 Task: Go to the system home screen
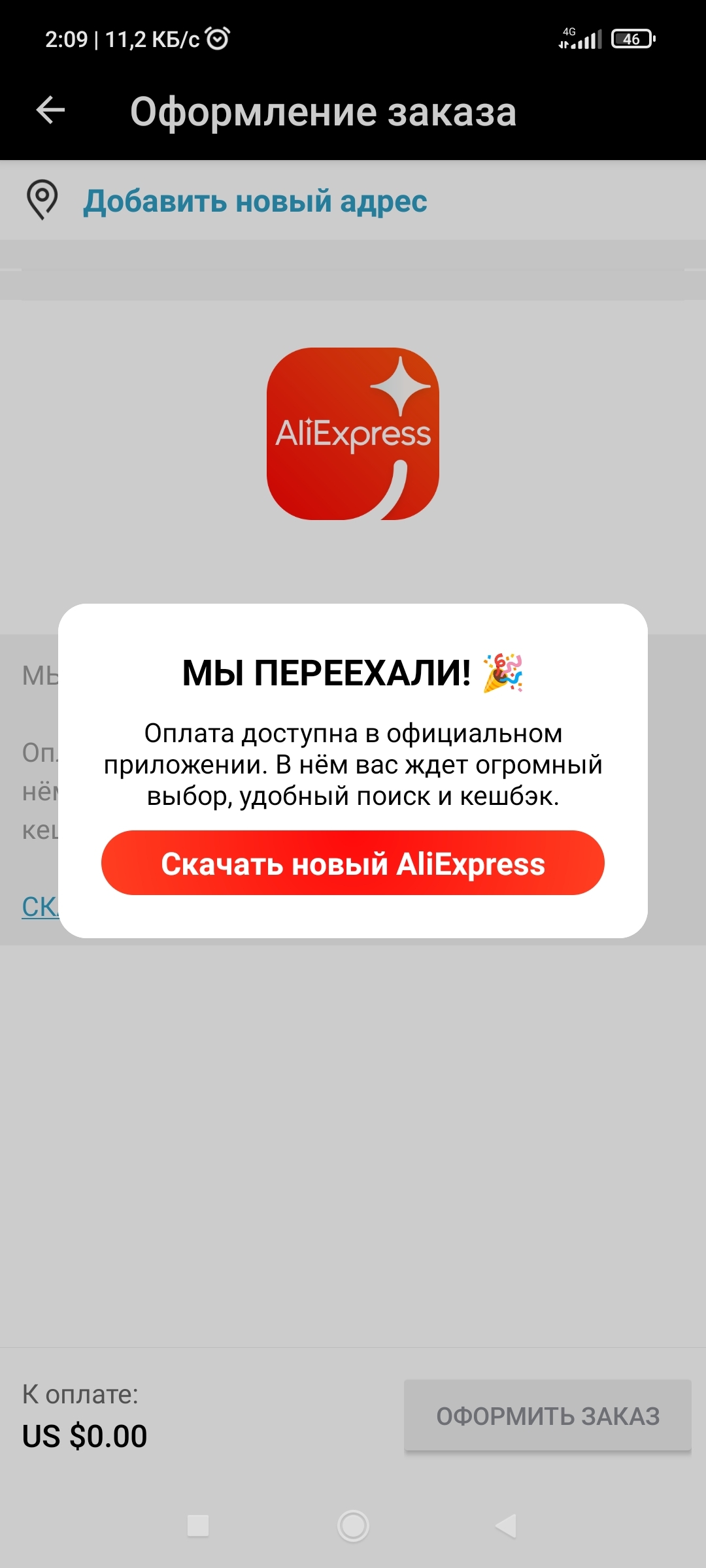click(x=353, y=1526)
